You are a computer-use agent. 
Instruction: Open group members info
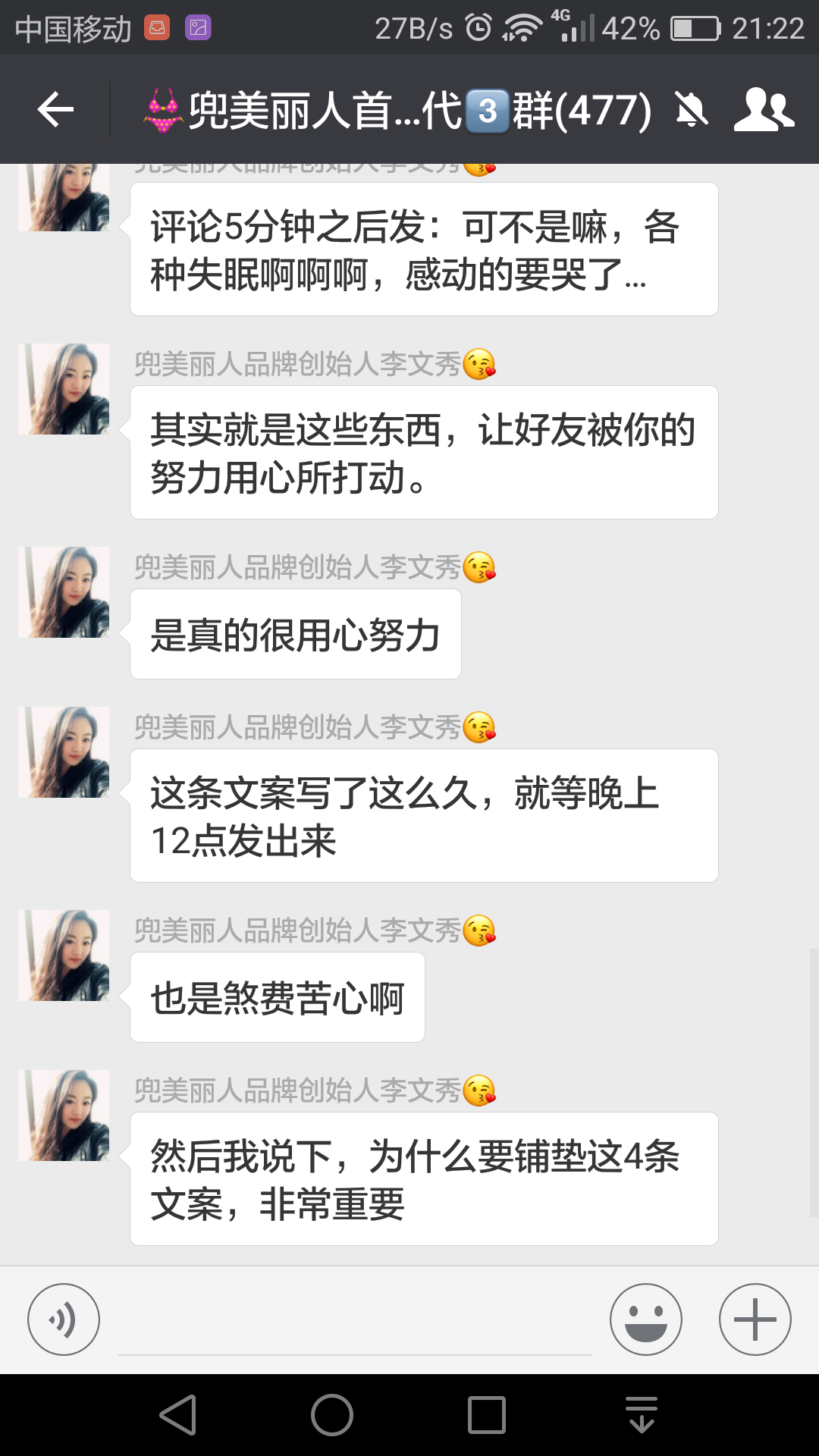pos(763,111)
